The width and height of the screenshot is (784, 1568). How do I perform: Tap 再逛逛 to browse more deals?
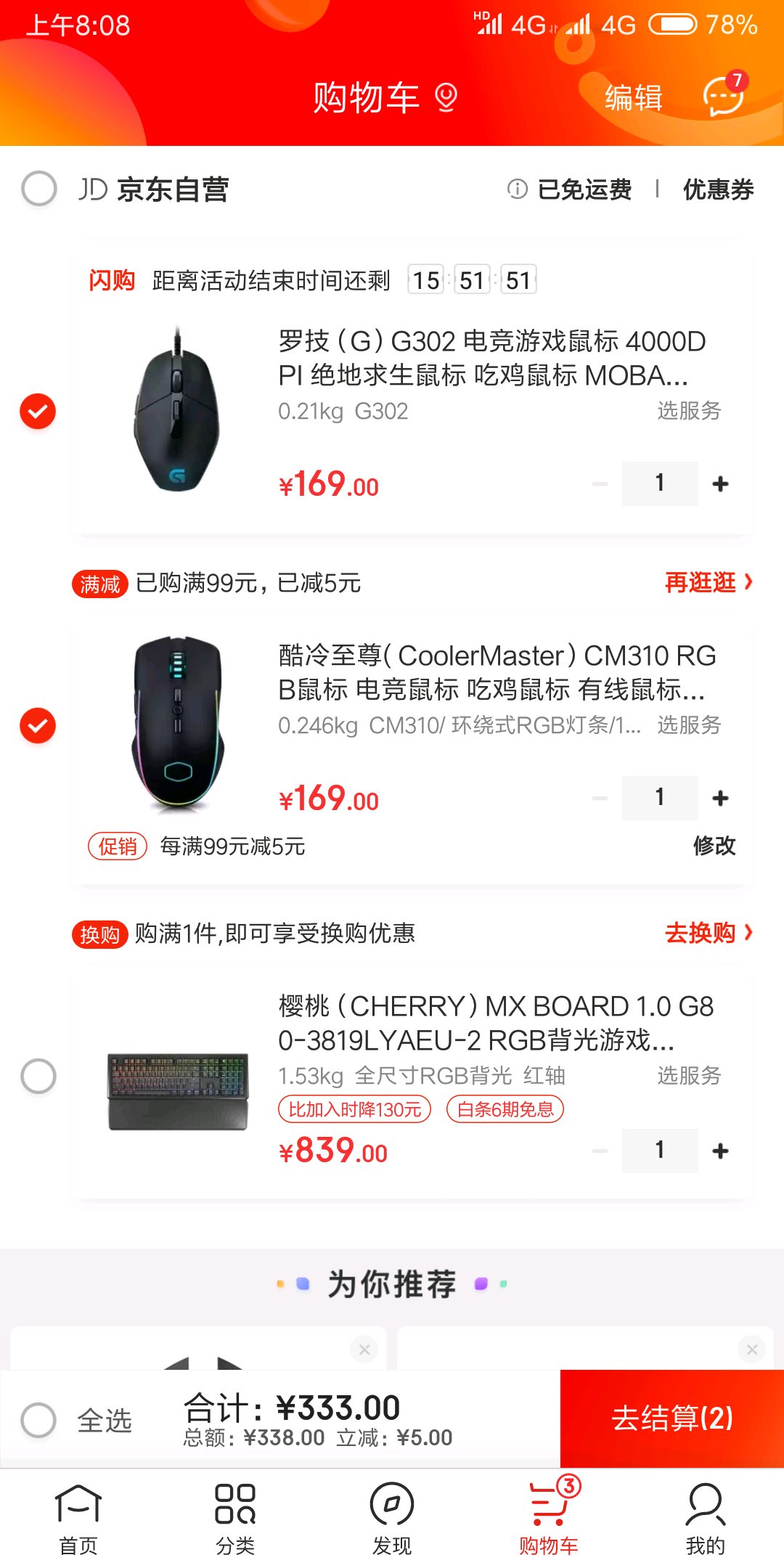click(708, 582)
